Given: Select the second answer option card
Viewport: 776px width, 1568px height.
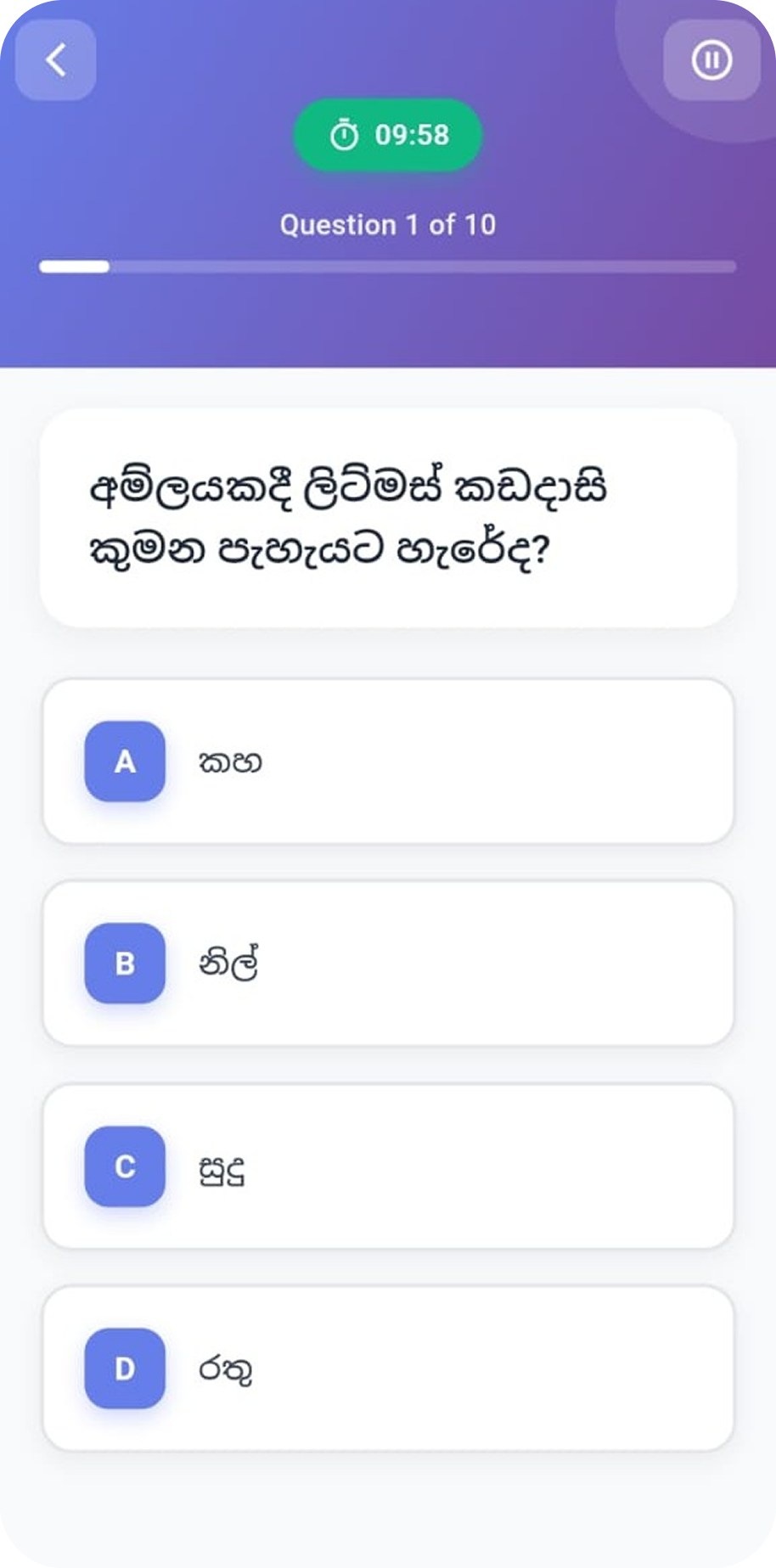Looking at the screenshot, I should (x=387, y=964).
